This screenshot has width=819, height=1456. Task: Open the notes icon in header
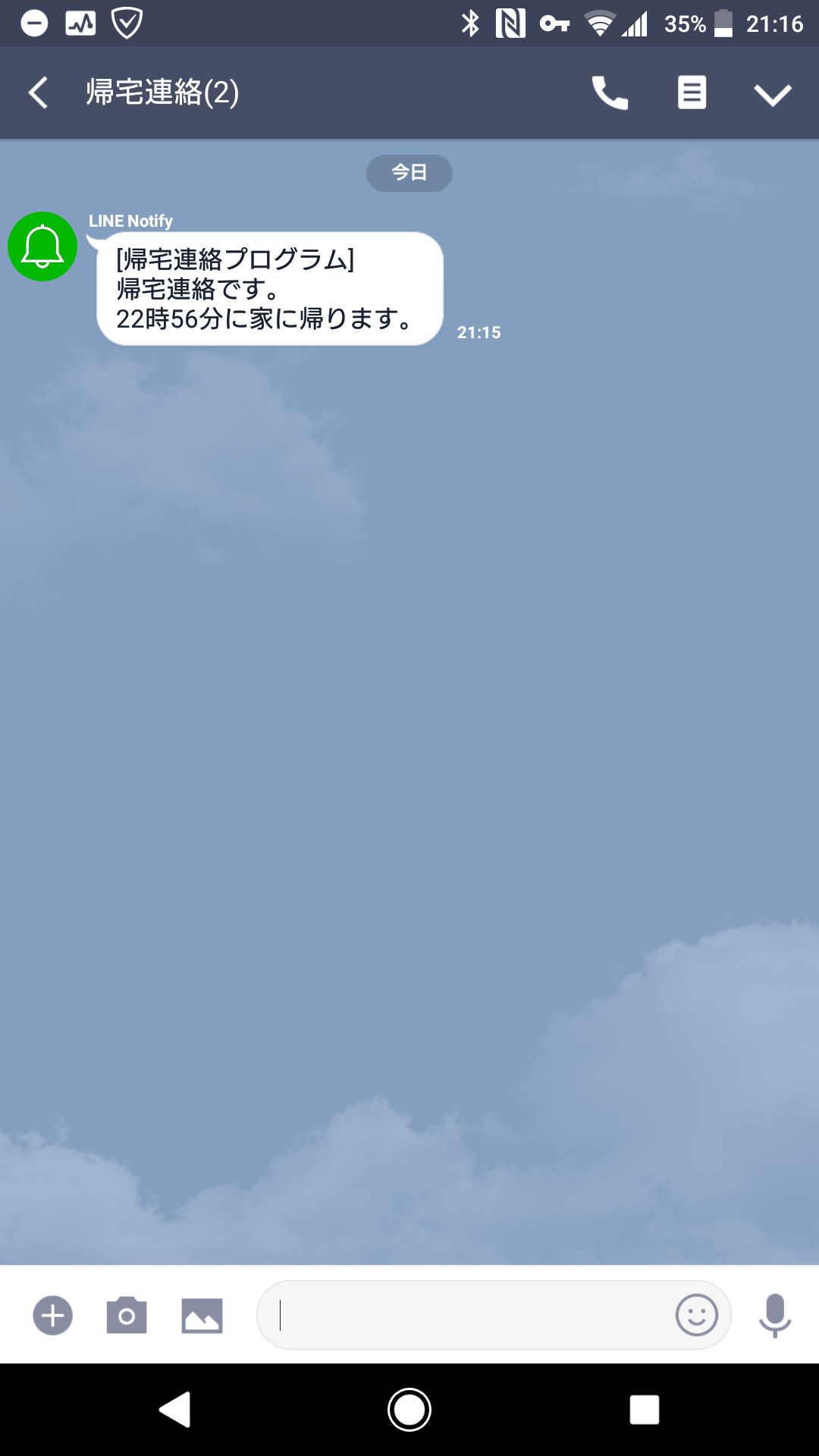pos(692,93)
